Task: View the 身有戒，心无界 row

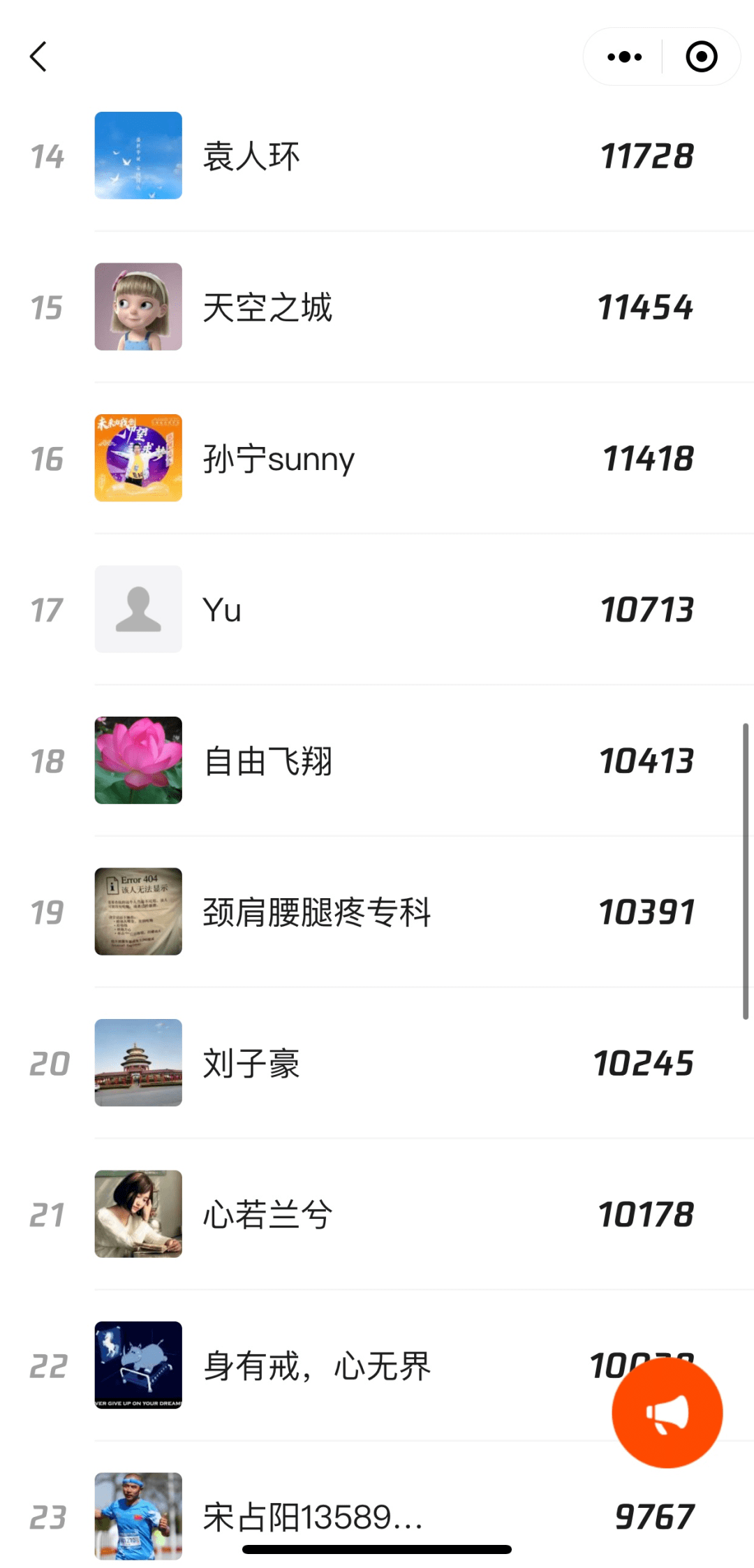Action: pos(317,1366)
